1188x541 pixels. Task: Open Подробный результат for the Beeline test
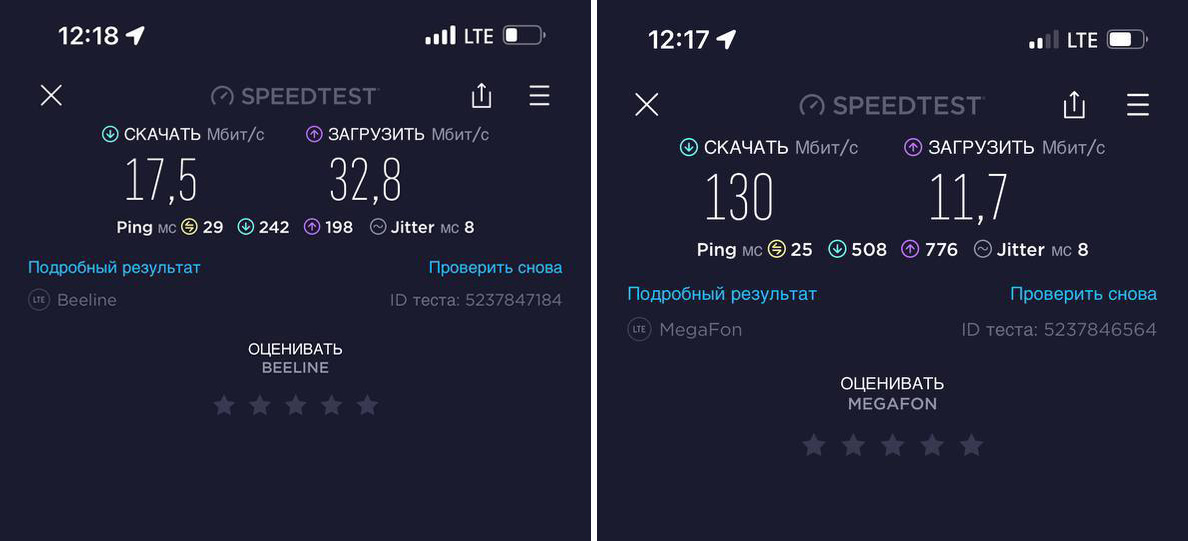[x=114, y=267]
